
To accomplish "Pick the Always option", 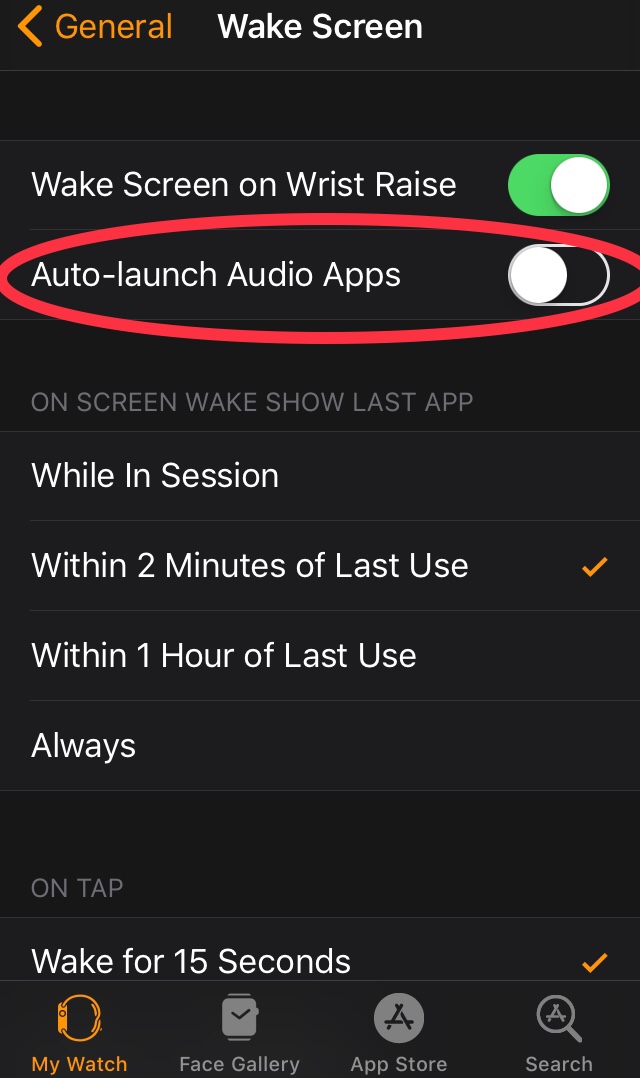I will [320, 746].
